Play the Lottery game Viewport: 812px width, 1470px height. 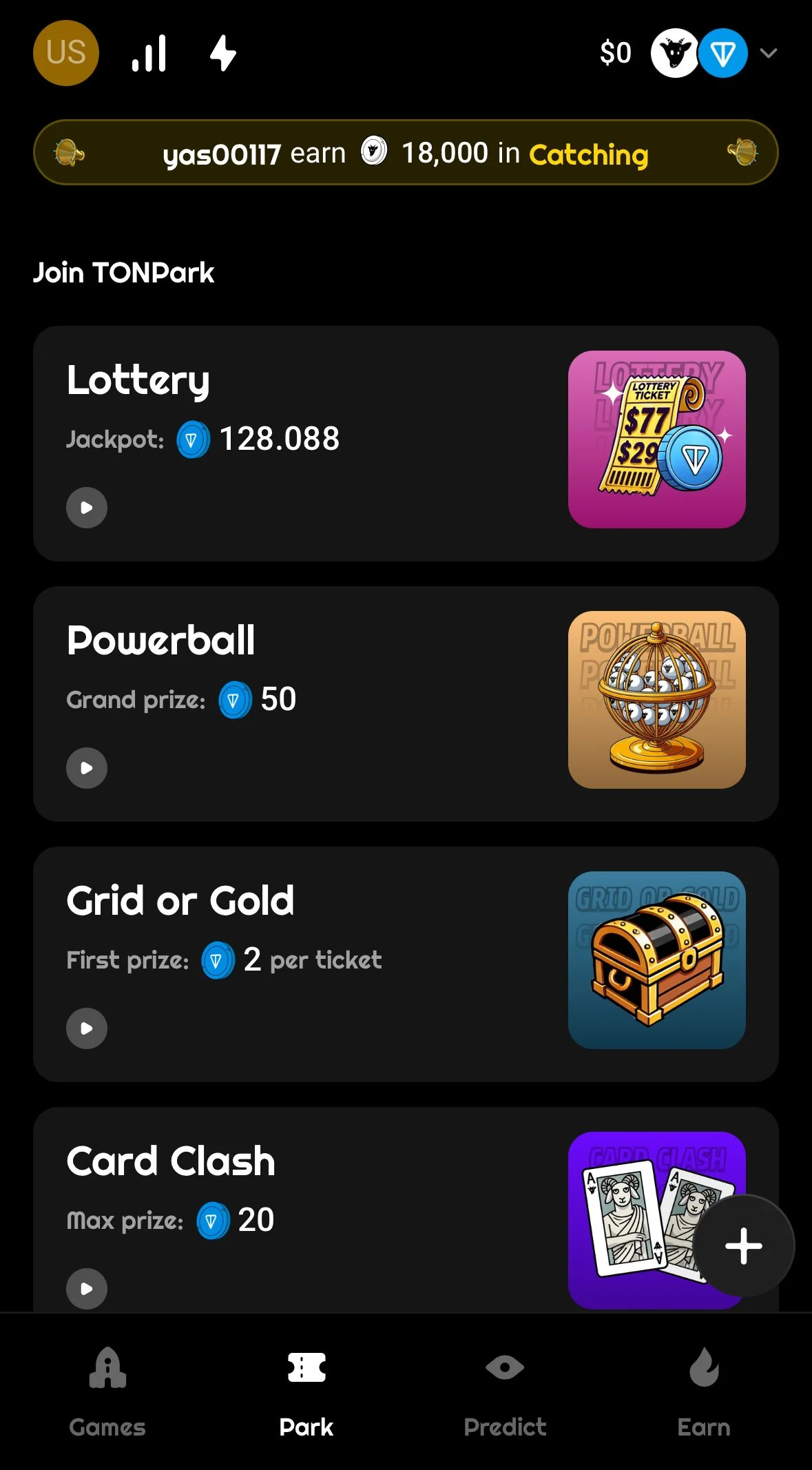(87, 508)
